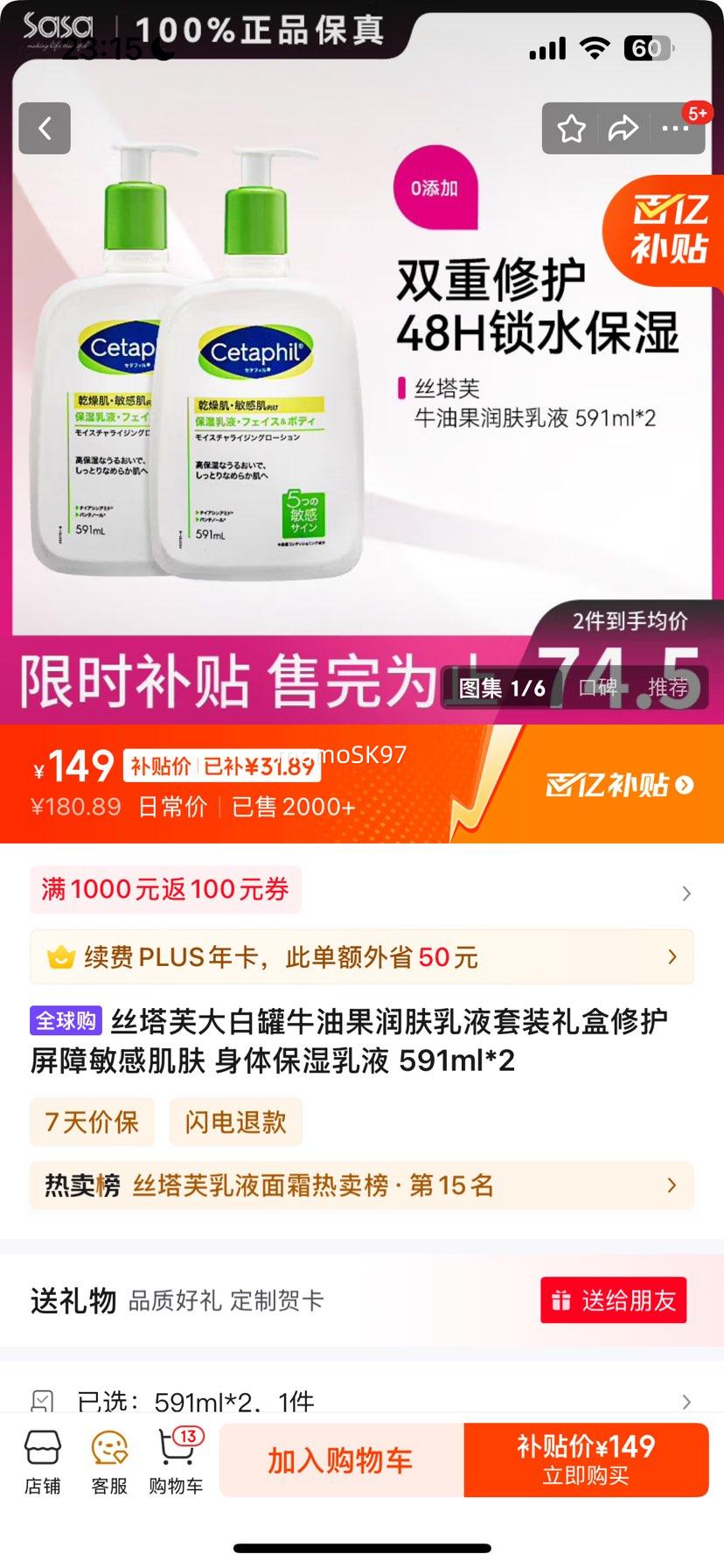Click the 7天价保 price guarantee tag
Image resolution: width=724 pixels, height=1568 pixels.
tap(92, 1123)
